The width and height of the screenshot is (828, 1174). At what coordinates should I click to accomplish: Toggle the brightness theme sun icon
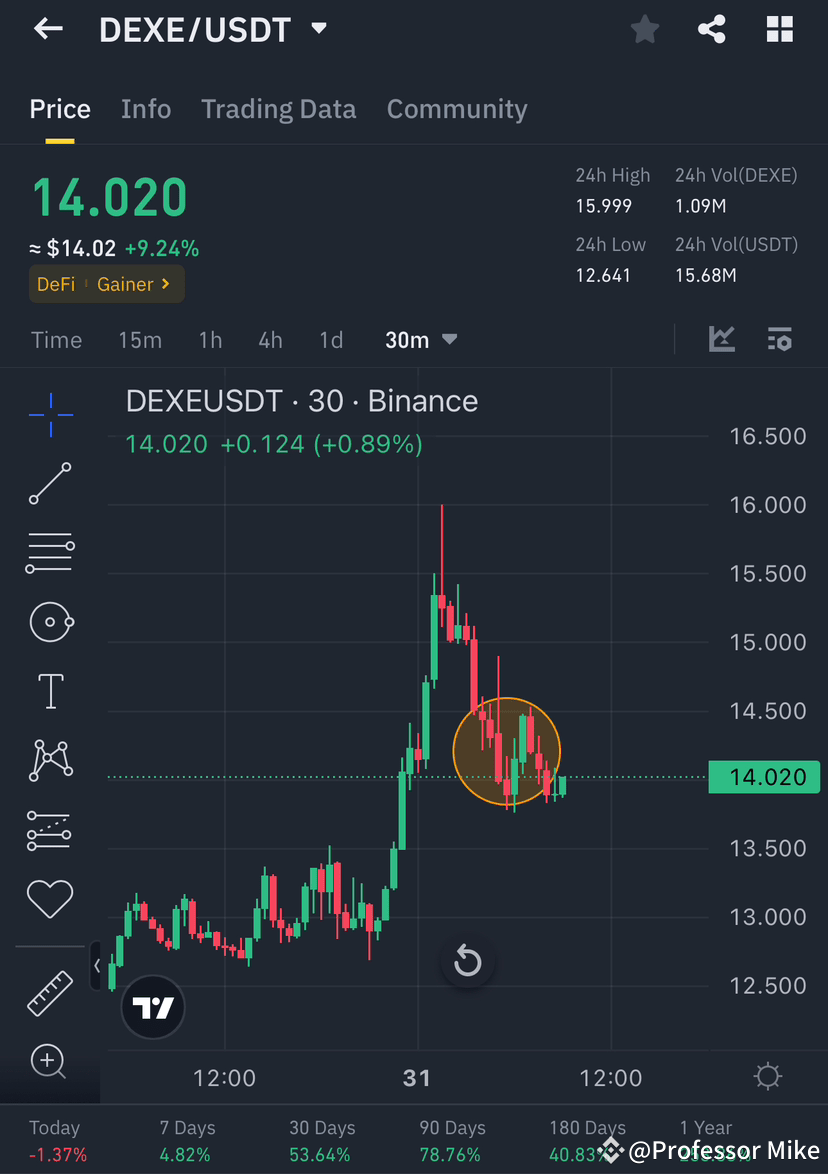(767, 1077)
